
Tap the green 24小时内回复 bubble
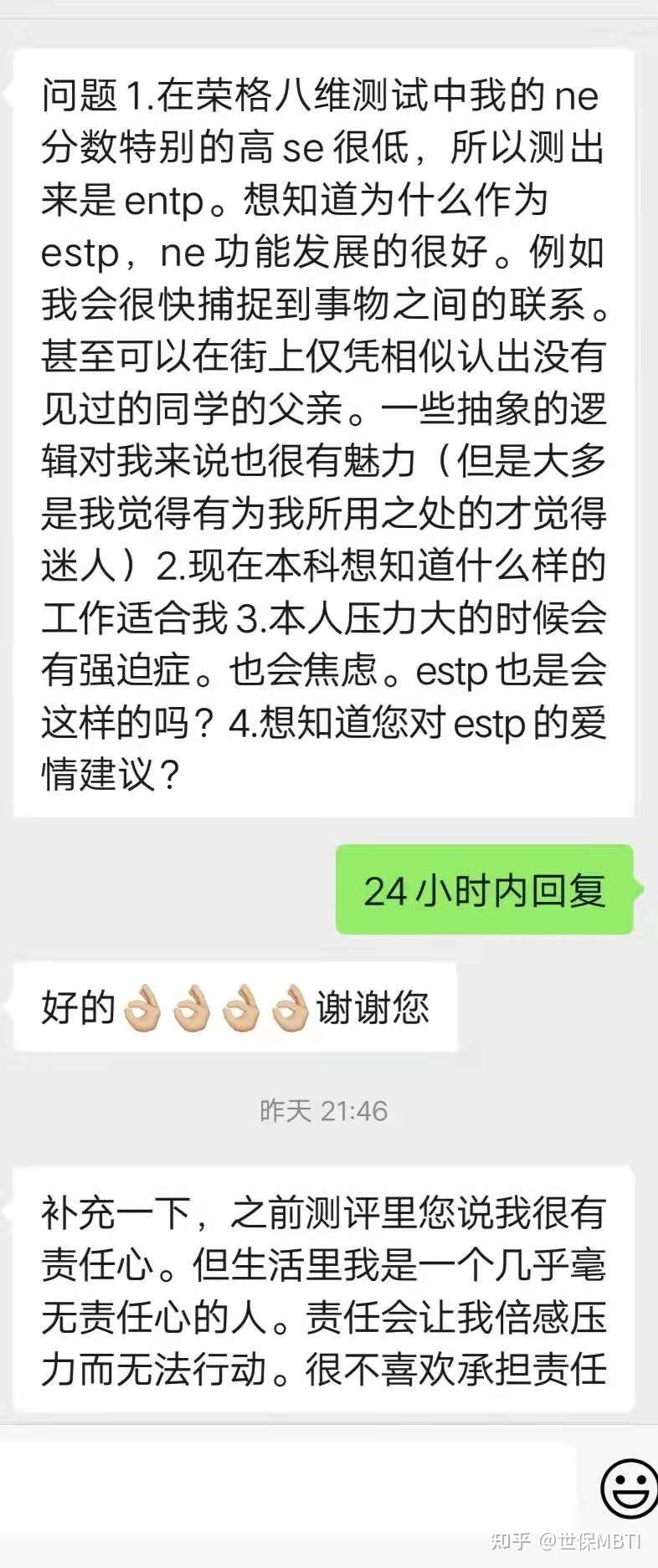[486, 892]
